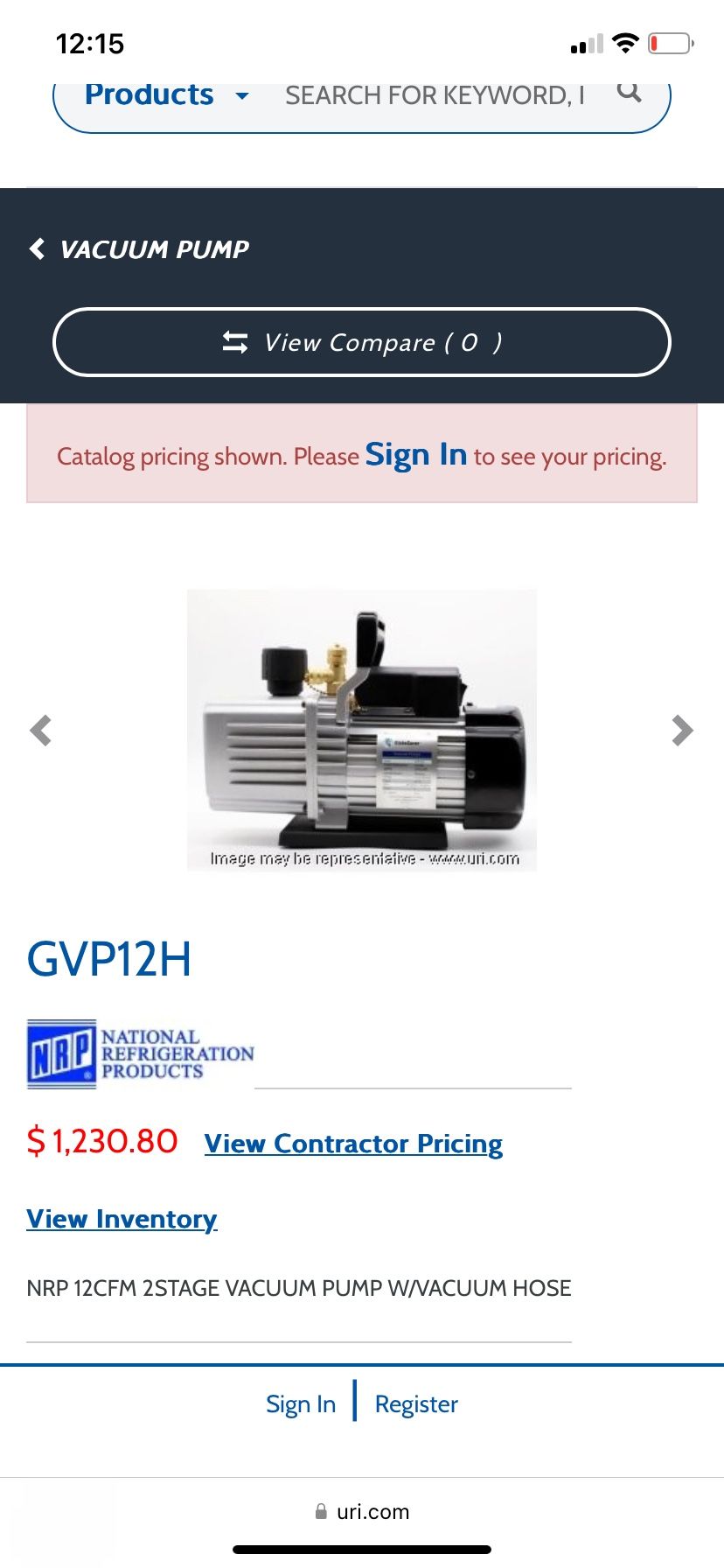
Task: Tap Sign In at the bottom bar
Action: (301, 1403)
